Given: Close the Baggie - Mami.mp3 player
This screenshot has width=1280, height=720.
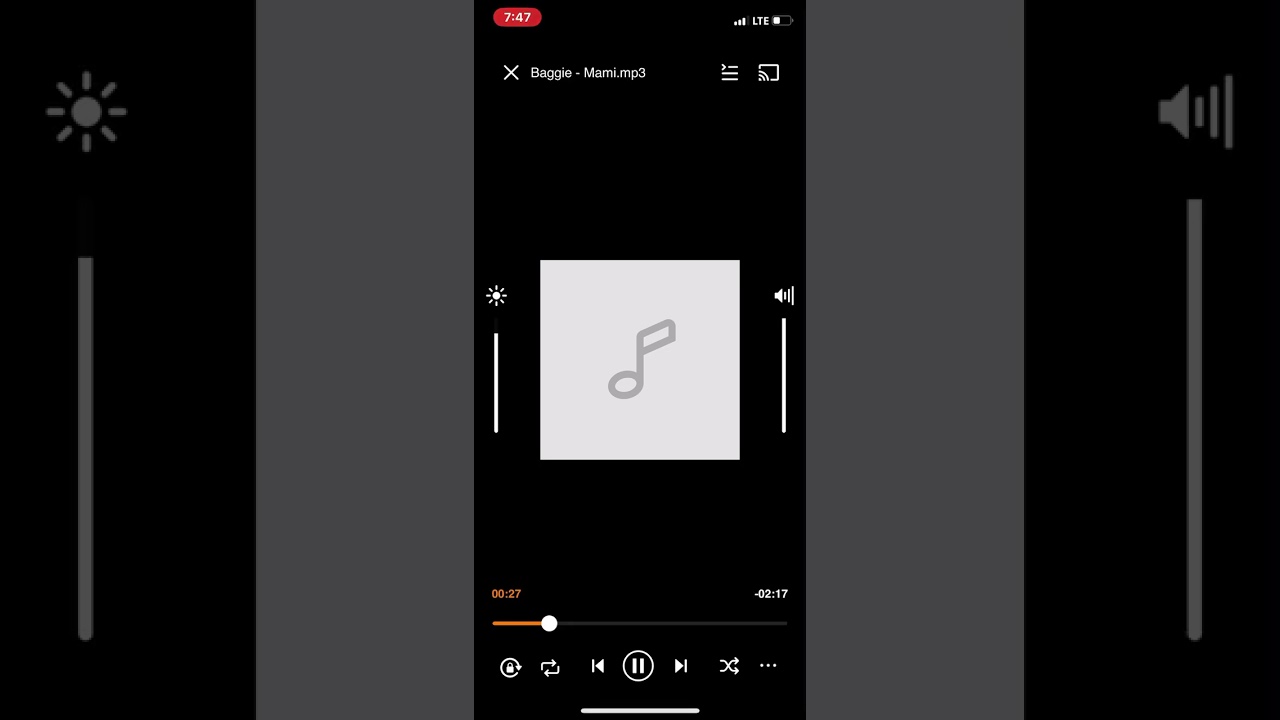Looking at the screenshot, I should coord(511,72).
